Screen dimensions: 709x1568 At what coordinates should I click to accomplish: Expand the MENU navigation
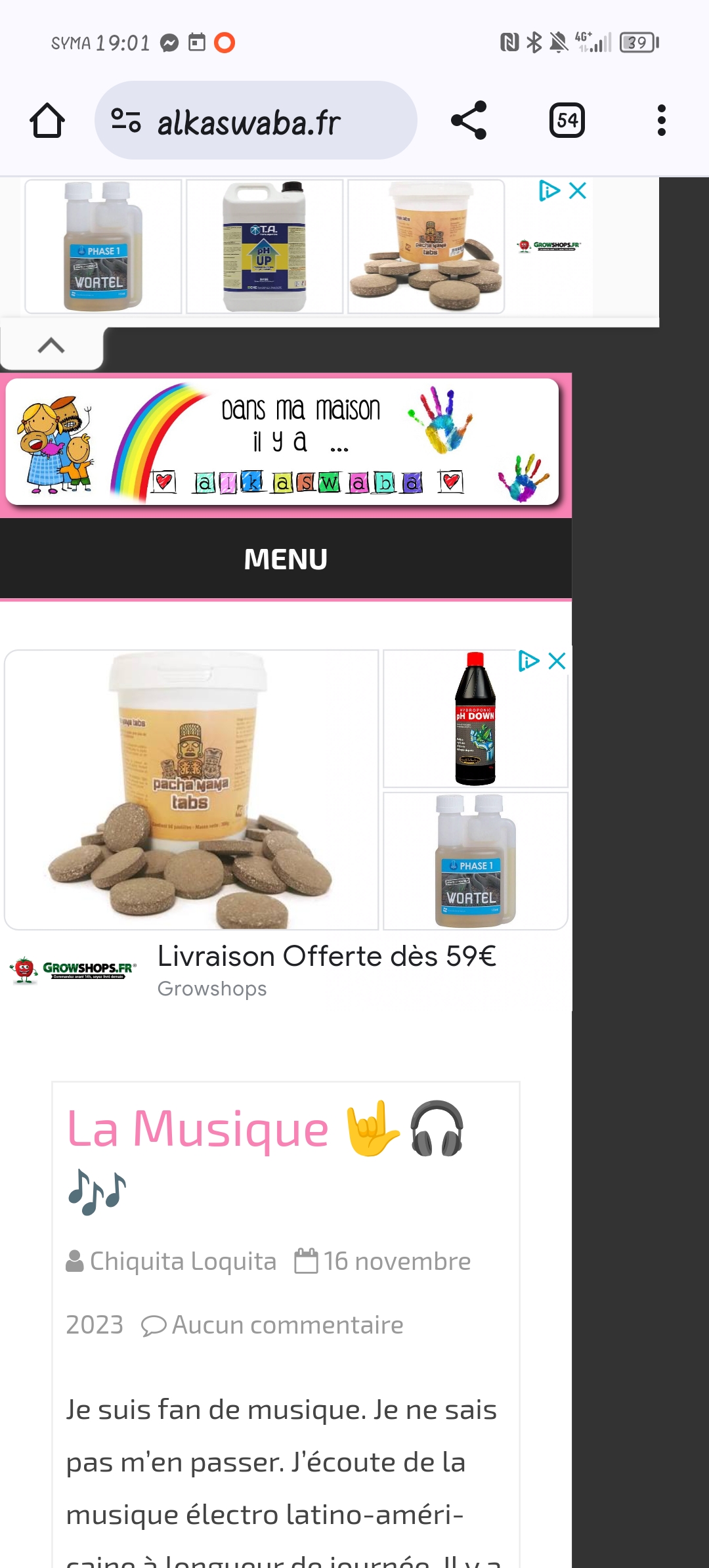pos(286,559)
